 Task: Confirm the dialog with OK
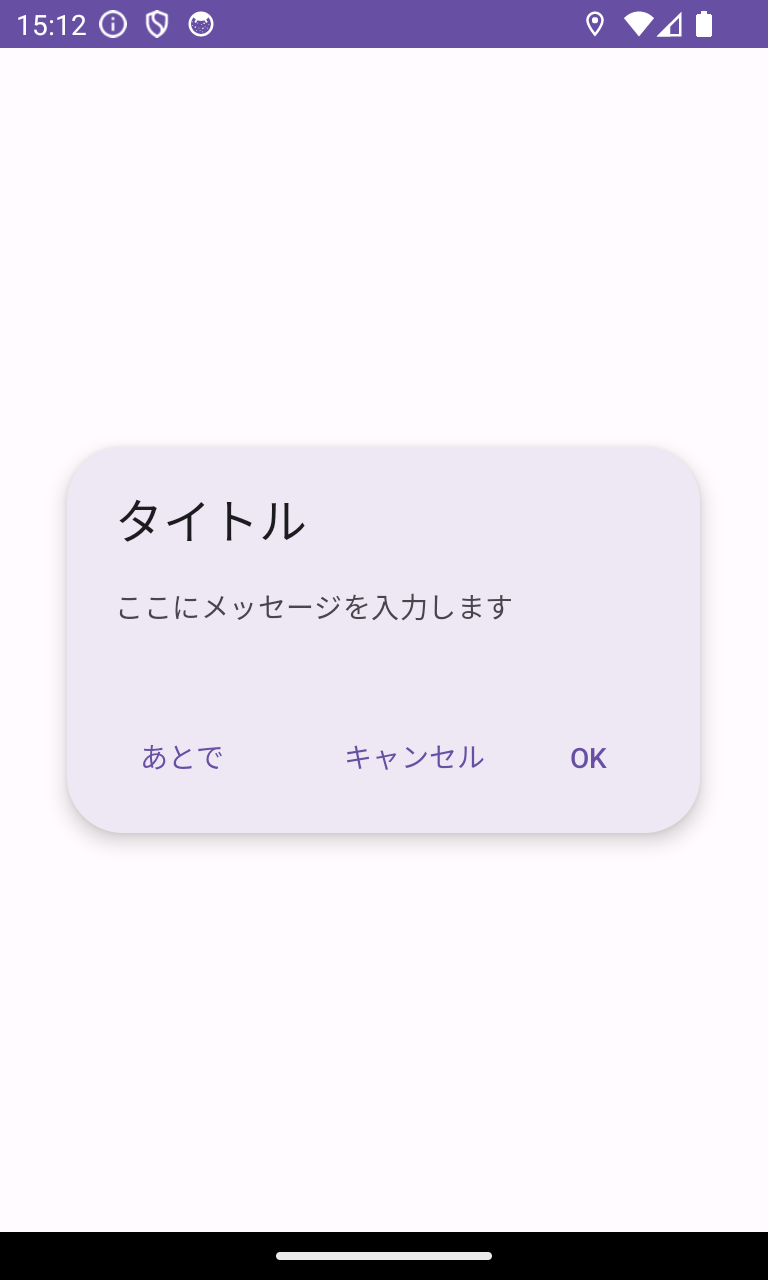coord(588,759)
